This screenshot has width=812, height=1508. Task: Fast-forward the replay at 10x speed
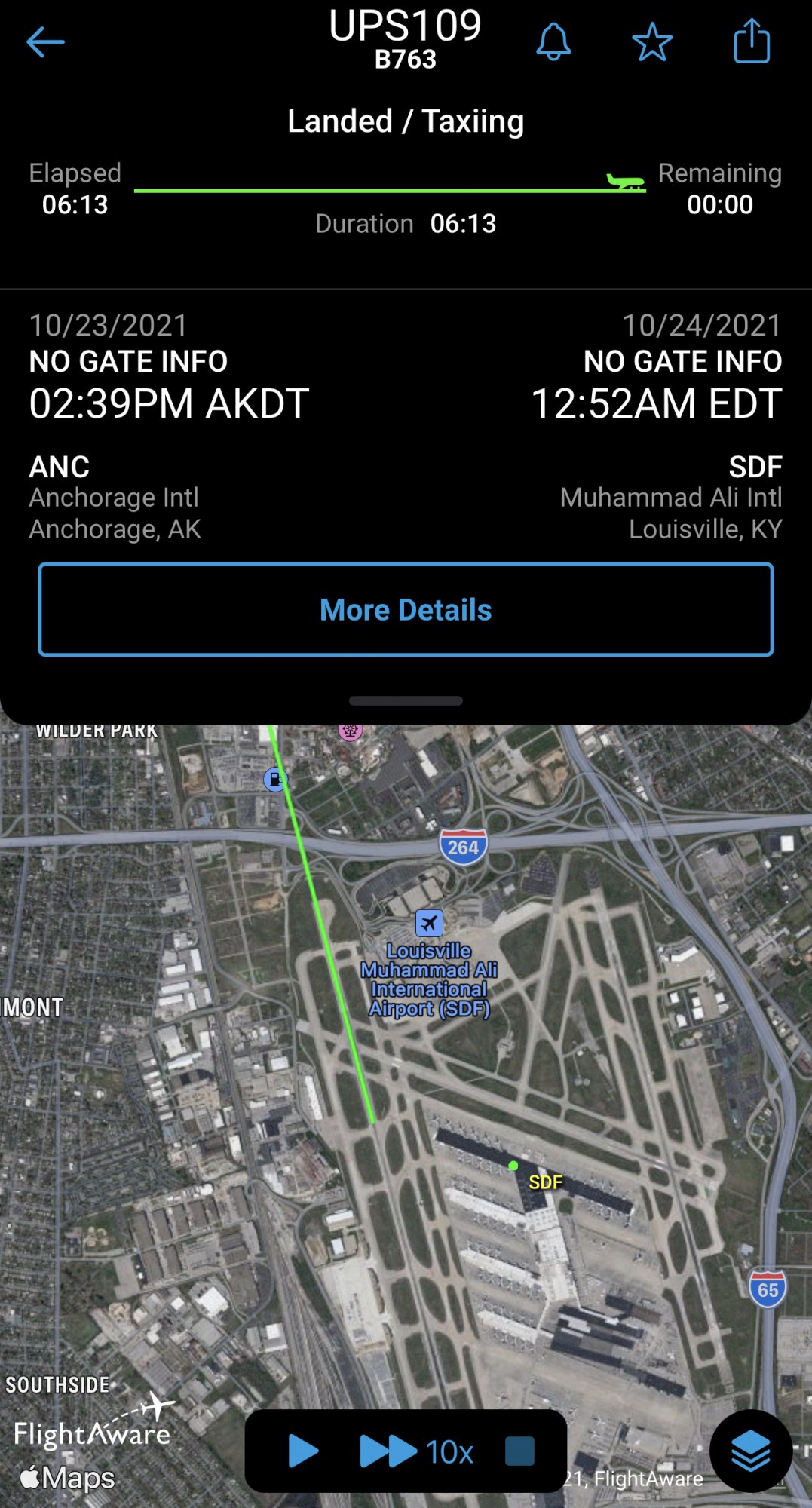tap(417, 1451)
